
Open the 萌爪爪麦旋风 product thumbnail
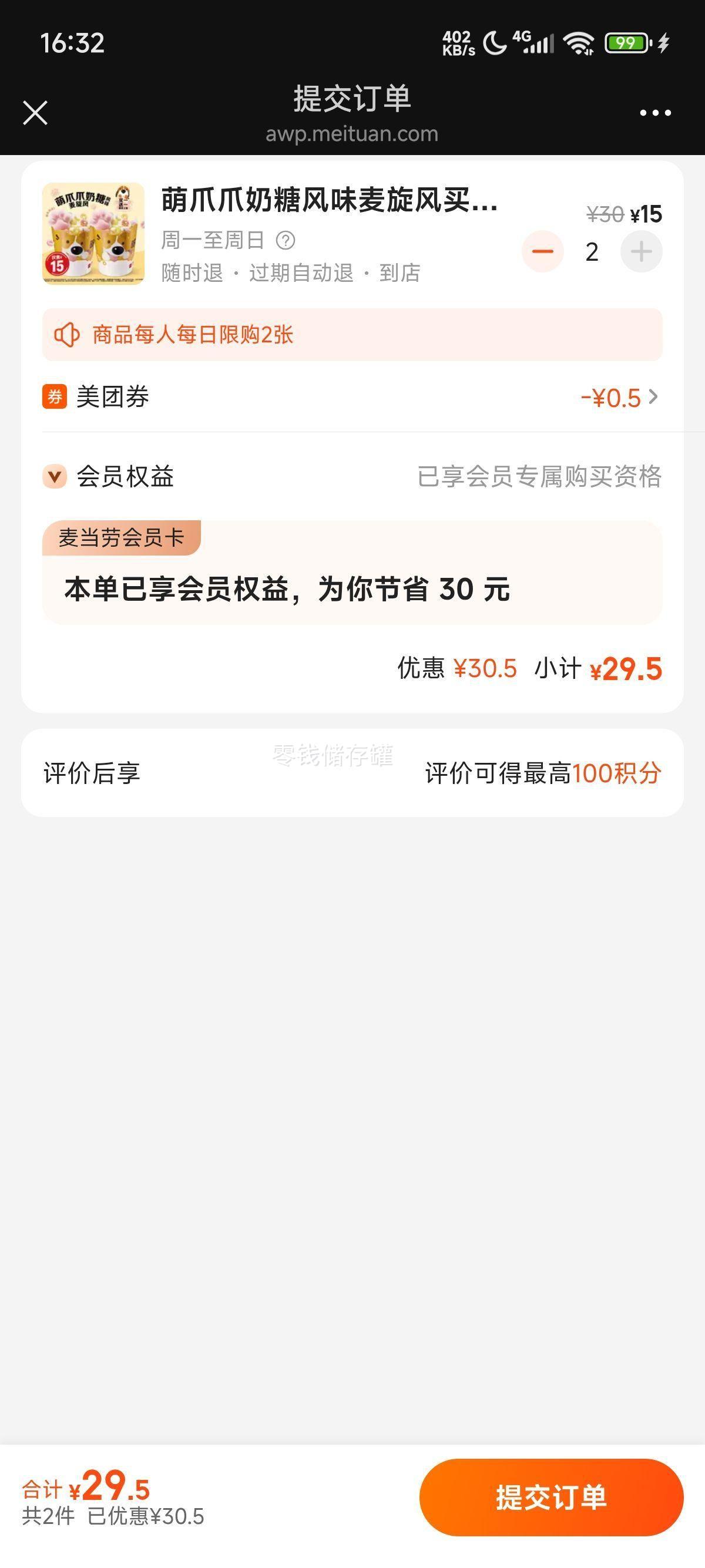pyautogui.click(x=93, y=234)
